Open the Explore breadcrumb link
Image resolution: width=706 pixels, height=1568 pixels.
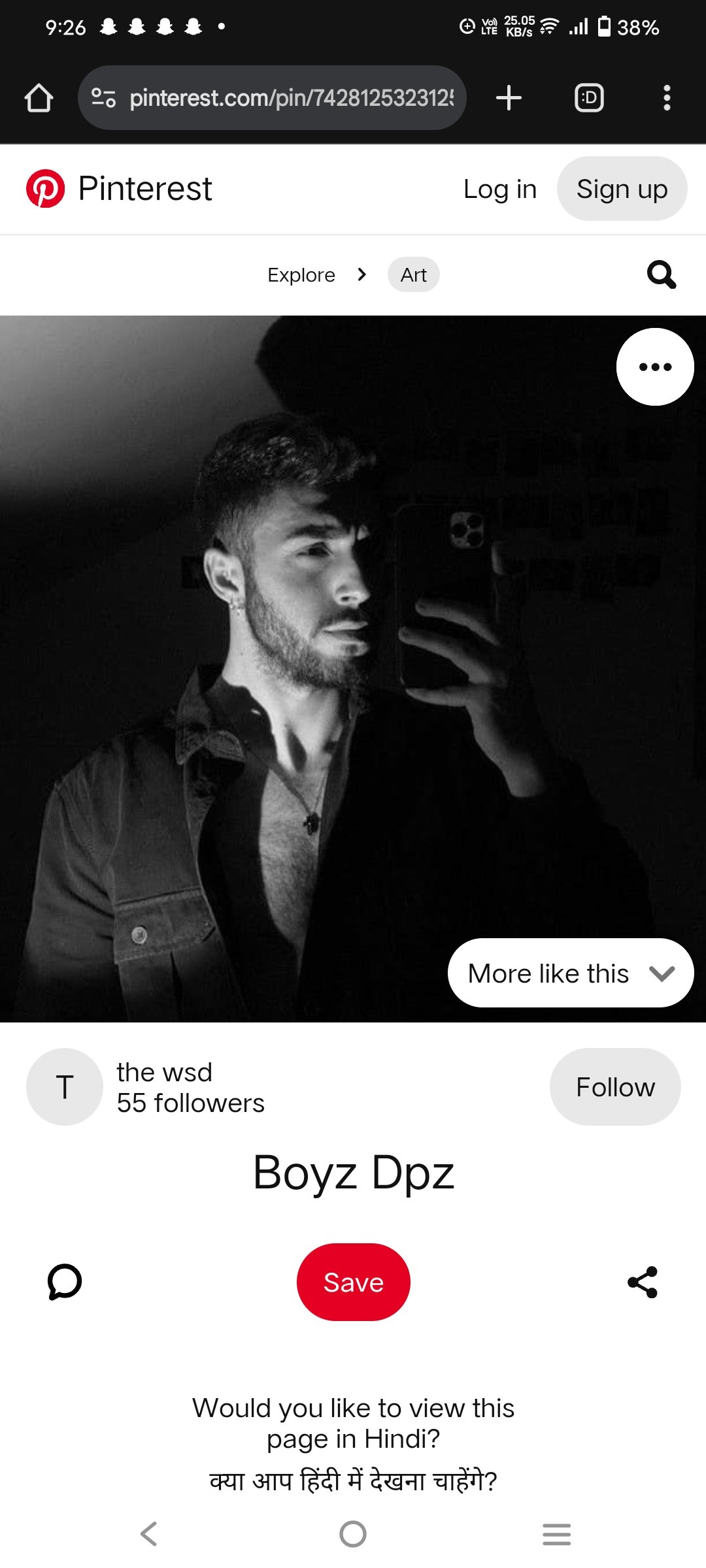[301, 275]
